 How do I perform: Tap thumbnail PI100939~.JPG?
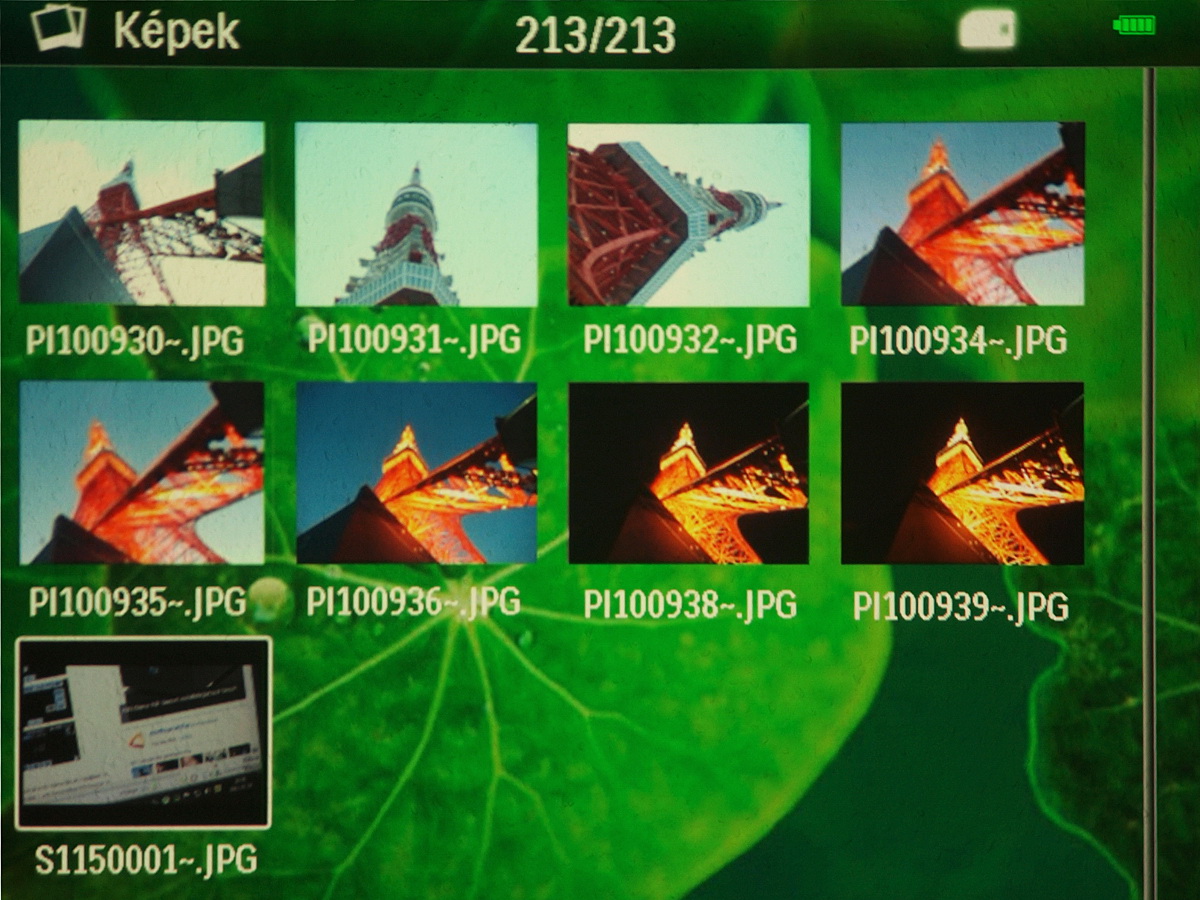point(962,473)
